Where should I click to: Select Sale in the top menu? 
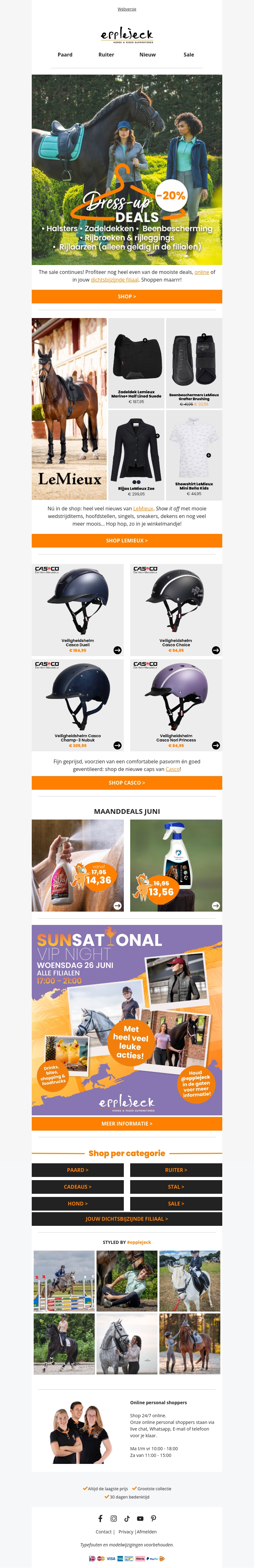tap(189, 55)
